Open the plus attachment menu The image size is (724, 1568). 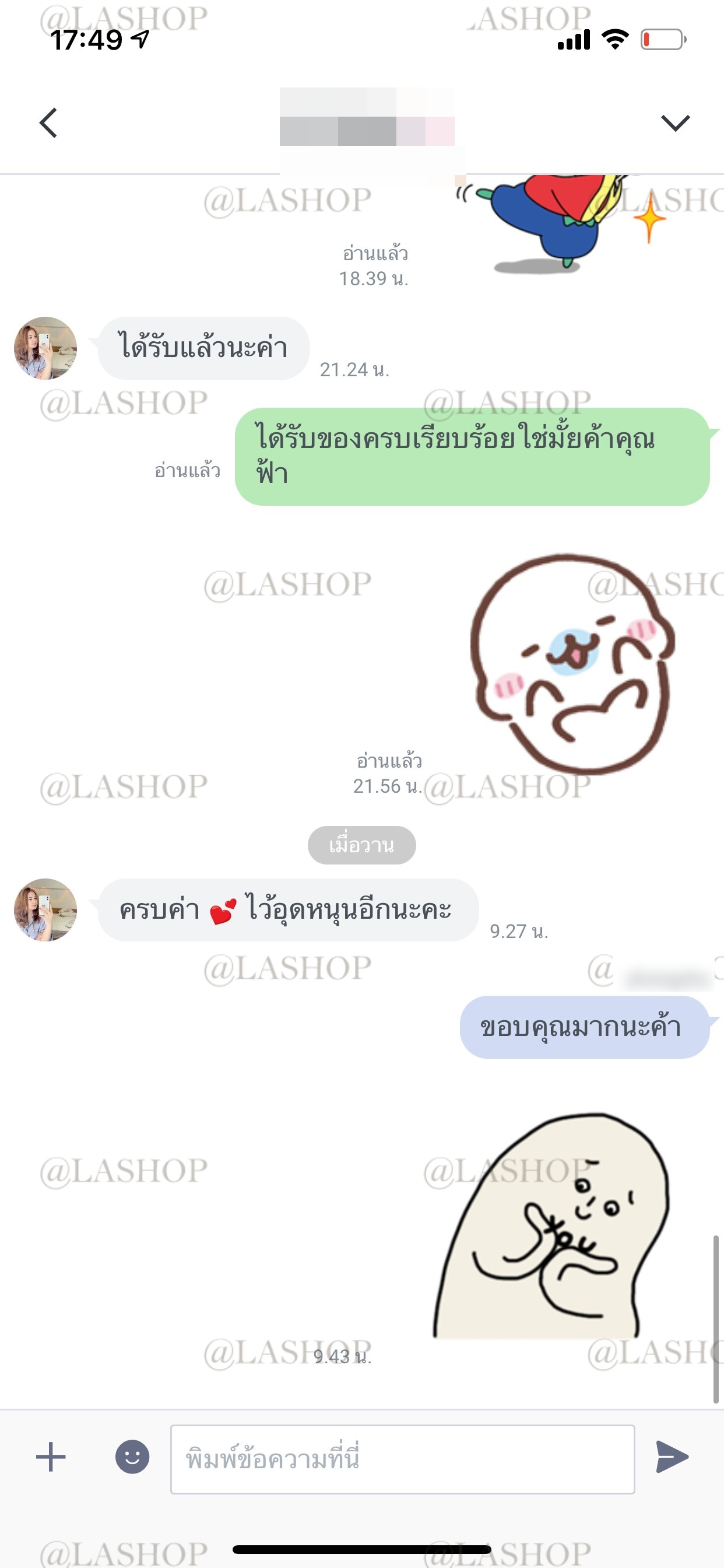pyautogui.click(x=51, y=1457)
